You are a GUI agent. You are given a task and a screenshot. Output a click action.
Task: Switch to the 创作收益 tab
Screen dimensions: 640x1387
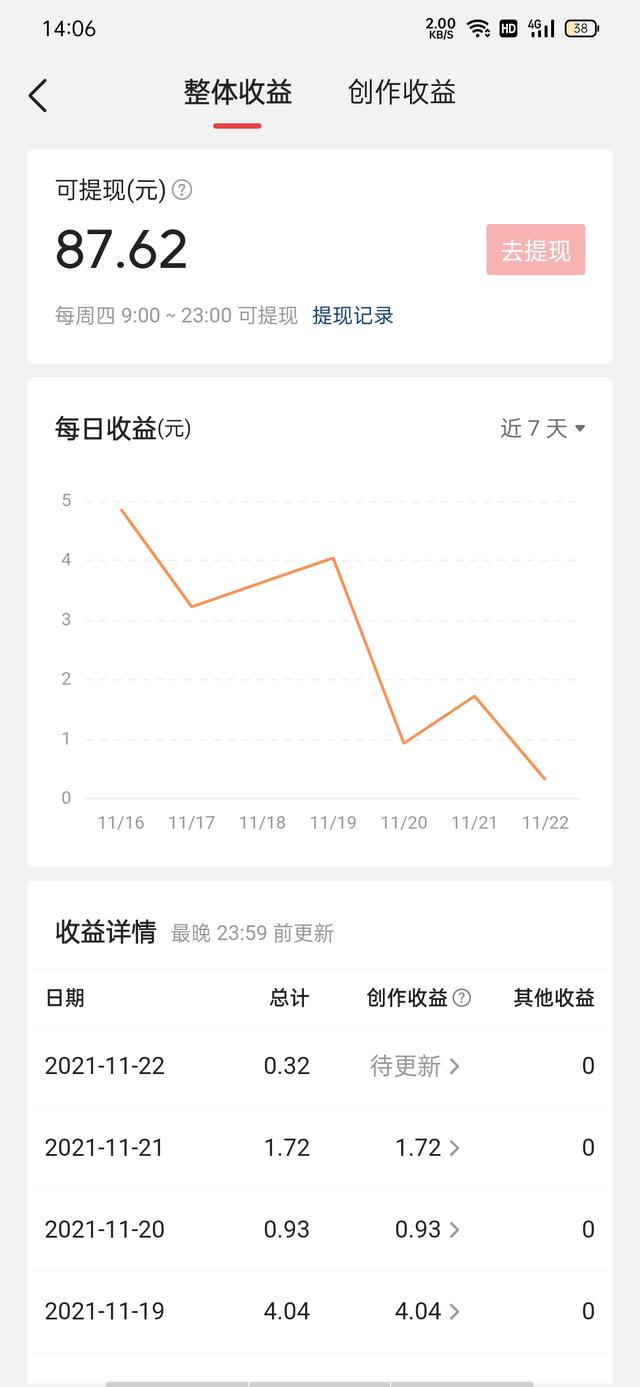point(402,93)
